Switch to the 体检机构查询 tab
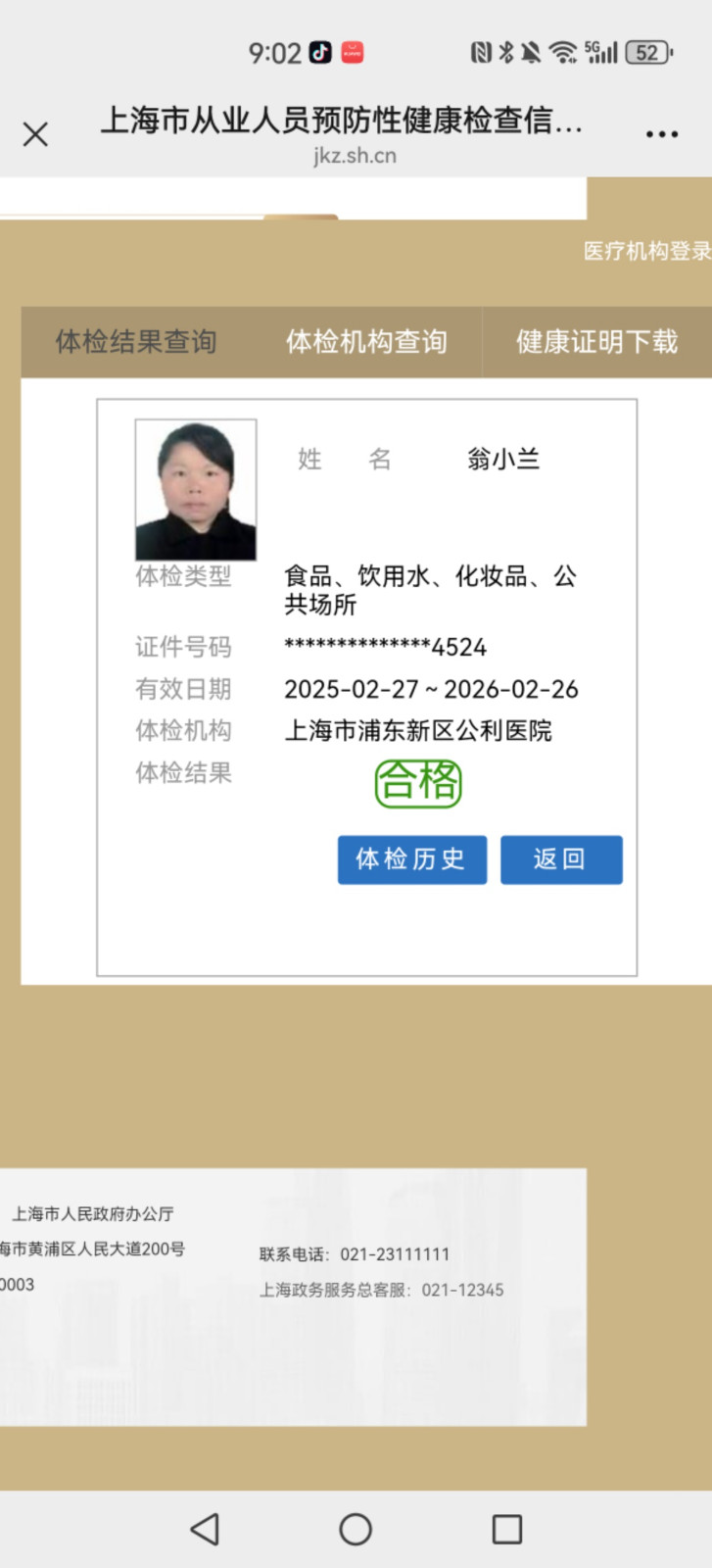The height and width of the screenshot is (1568, 712). coord(366,342)
